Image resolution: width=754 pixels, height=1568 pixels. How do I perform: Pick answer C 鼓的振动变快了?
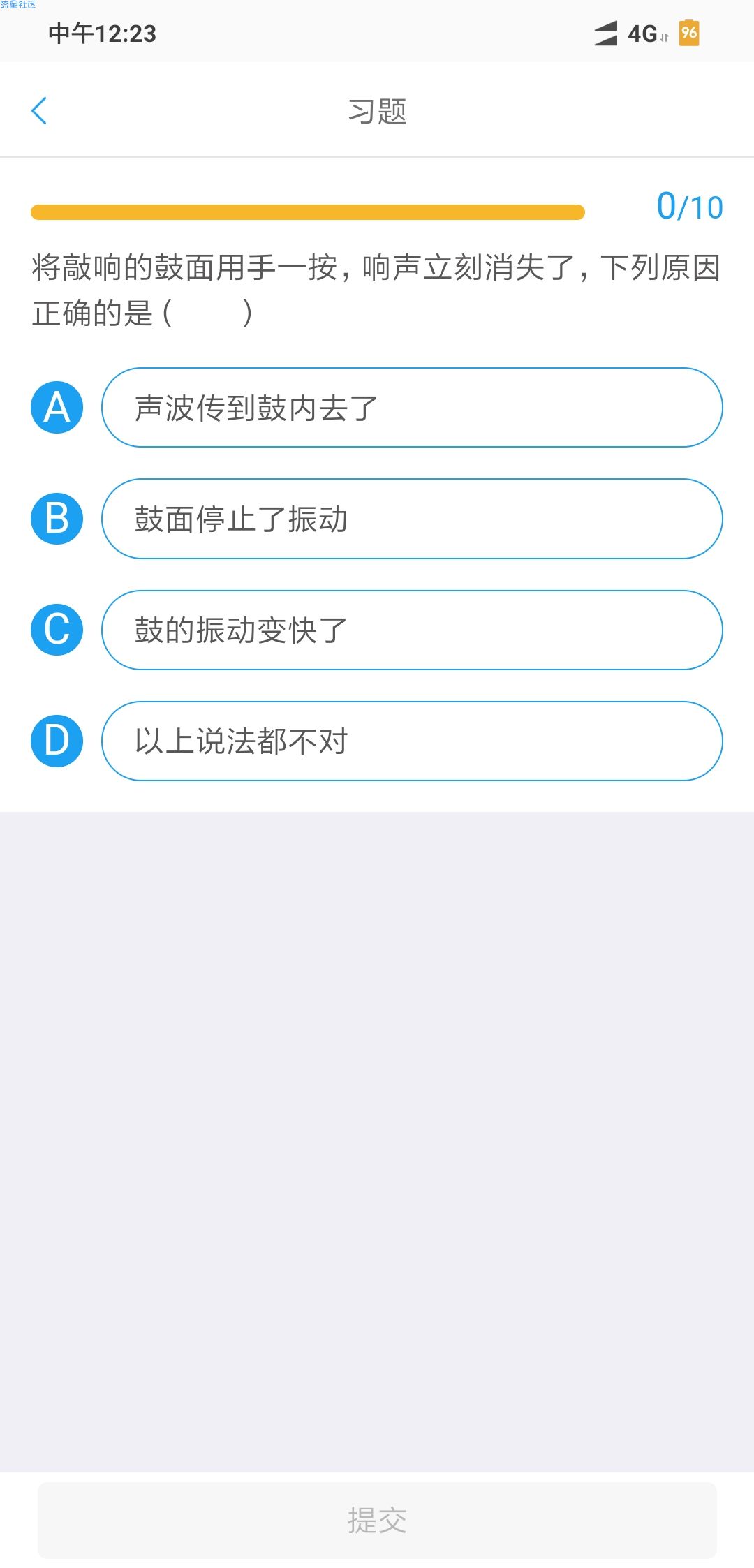point(412,630)
